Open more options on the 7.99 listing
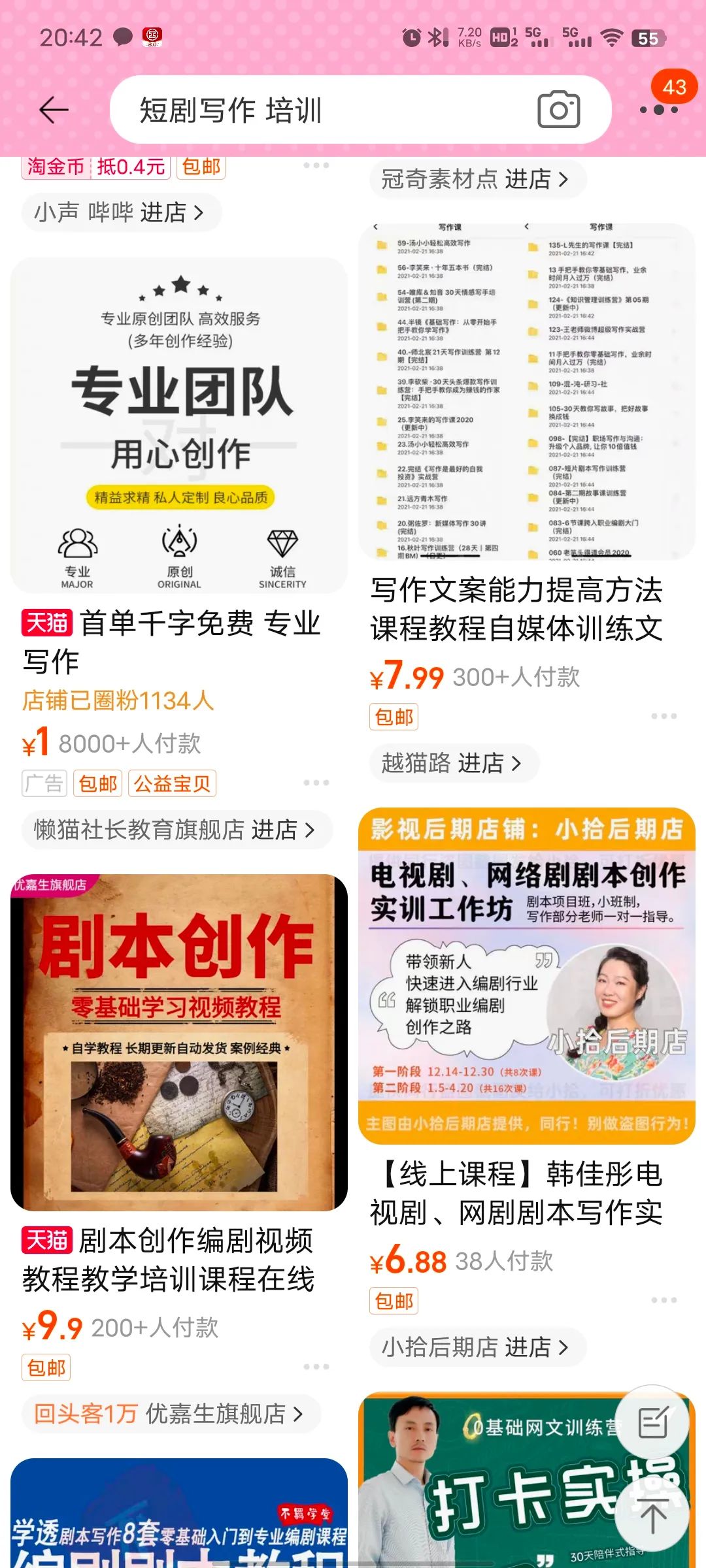706x1568 pixels. 664,717
